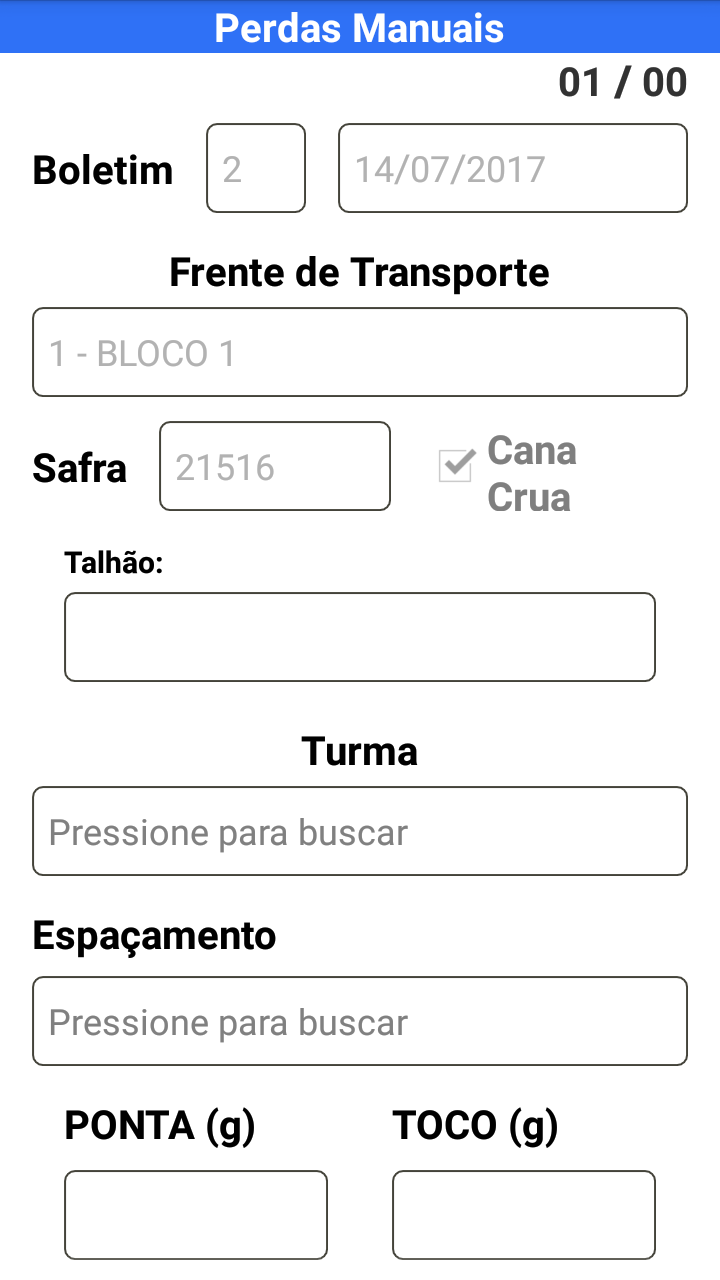Select the Frente de Transporte field
Image resolution: width=720 pixels, height=1280 pixels.
pyautogui.click(x=360, y=352)
